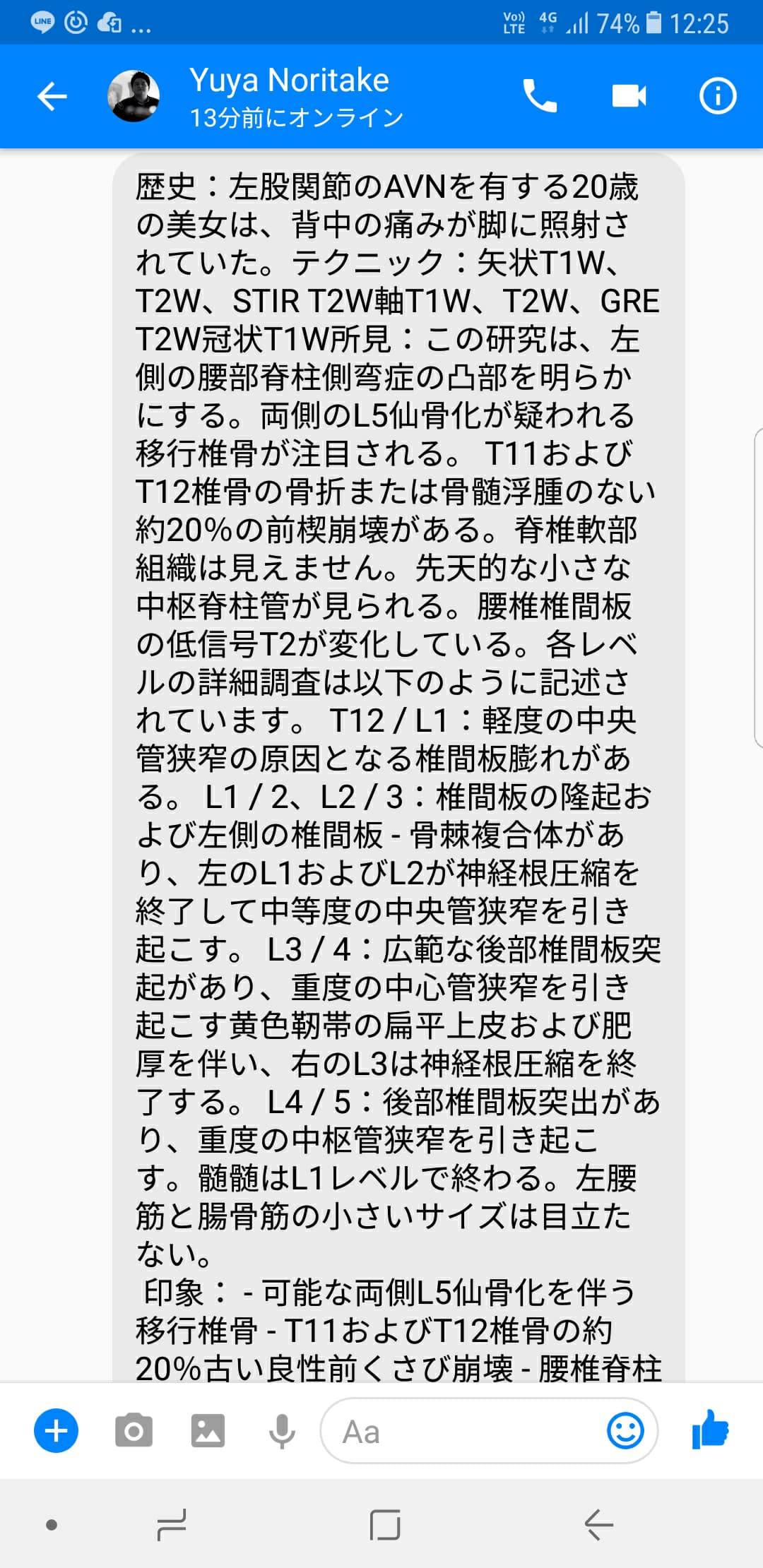Tap the system back navigation button
Viewport: 763px width, 1568px height.
598,1526
